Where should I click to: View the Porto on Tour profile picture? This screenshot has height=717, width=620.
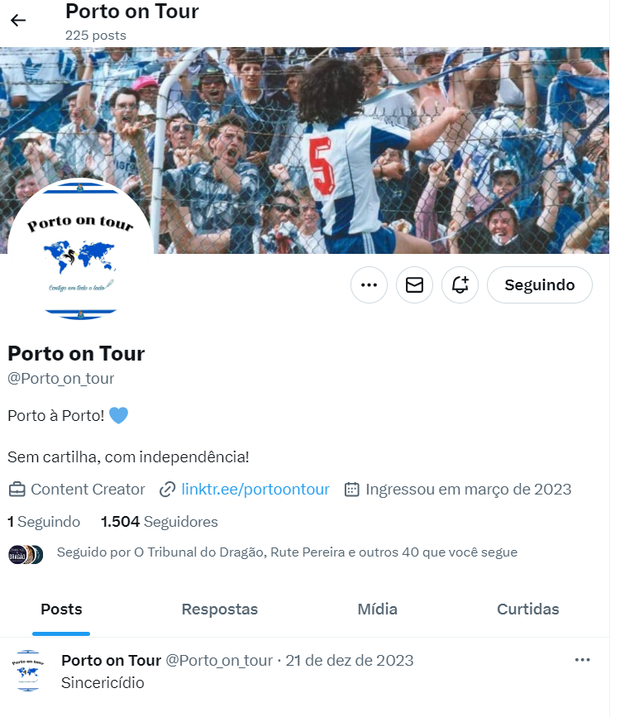[x=80, y=250]
